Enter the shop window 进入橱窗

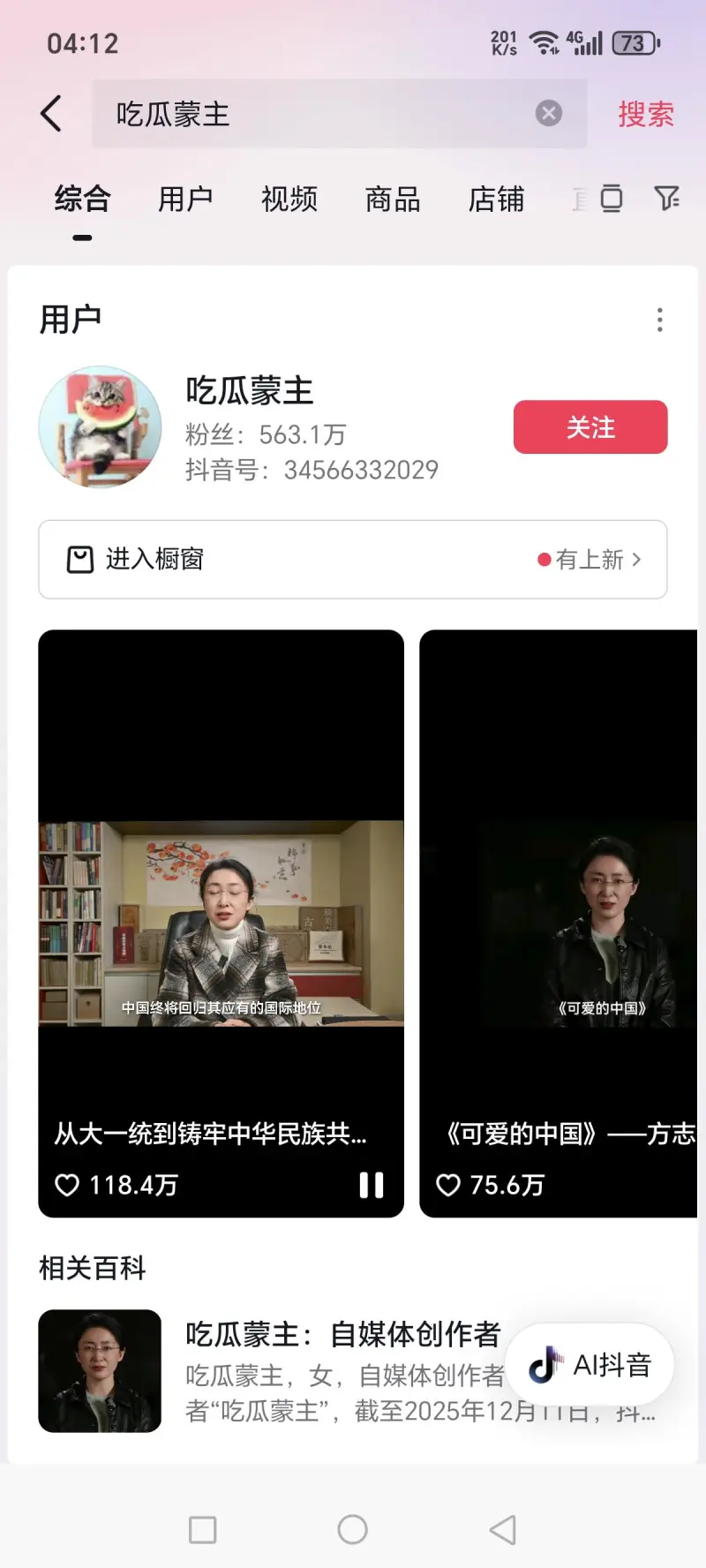tap(352, 560)
